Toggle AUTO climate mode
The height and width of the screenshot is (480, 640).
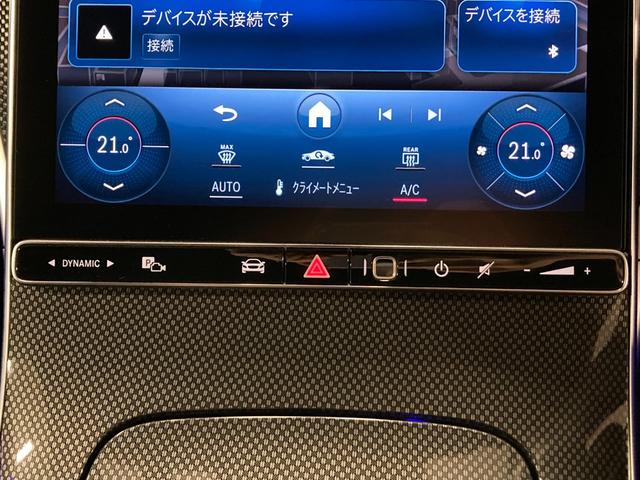tap(227, 188)
